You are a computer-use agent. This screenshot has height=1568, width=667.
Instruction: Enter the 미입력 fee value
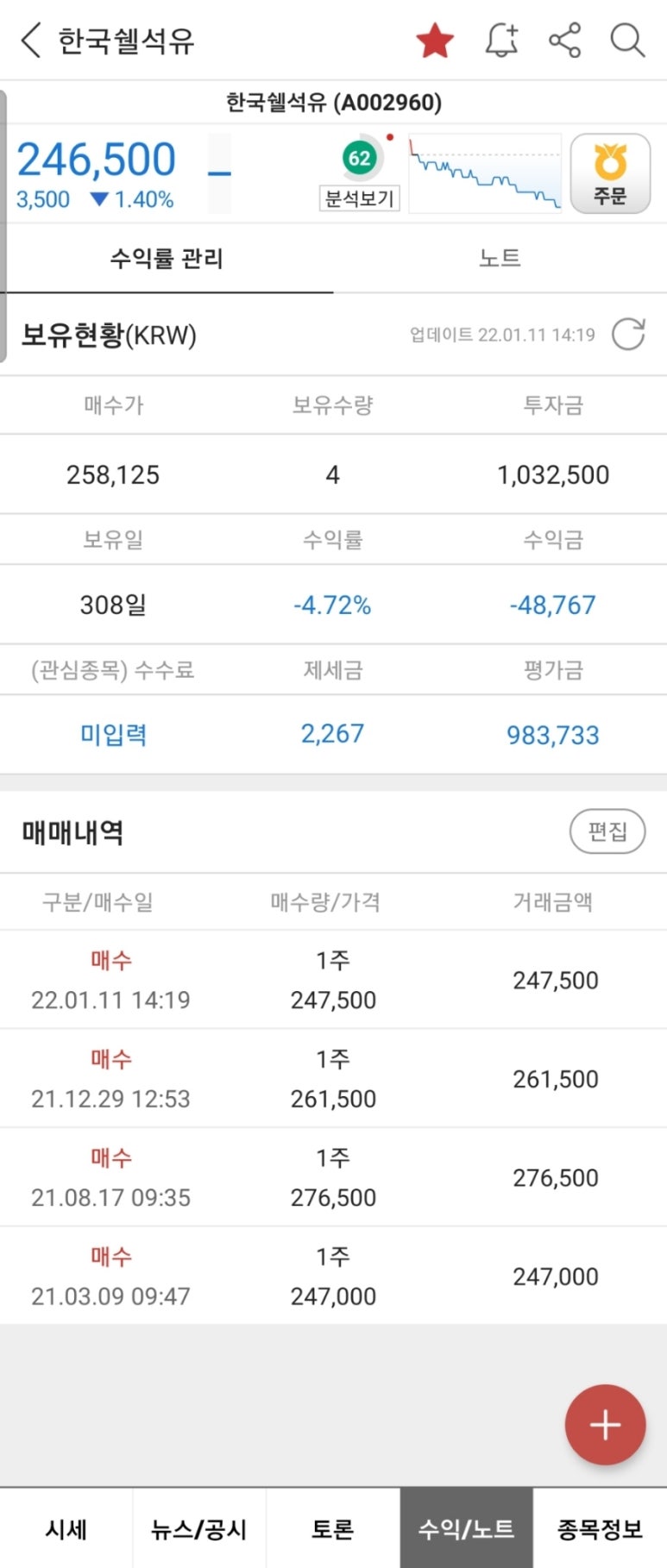coord(113,735)
